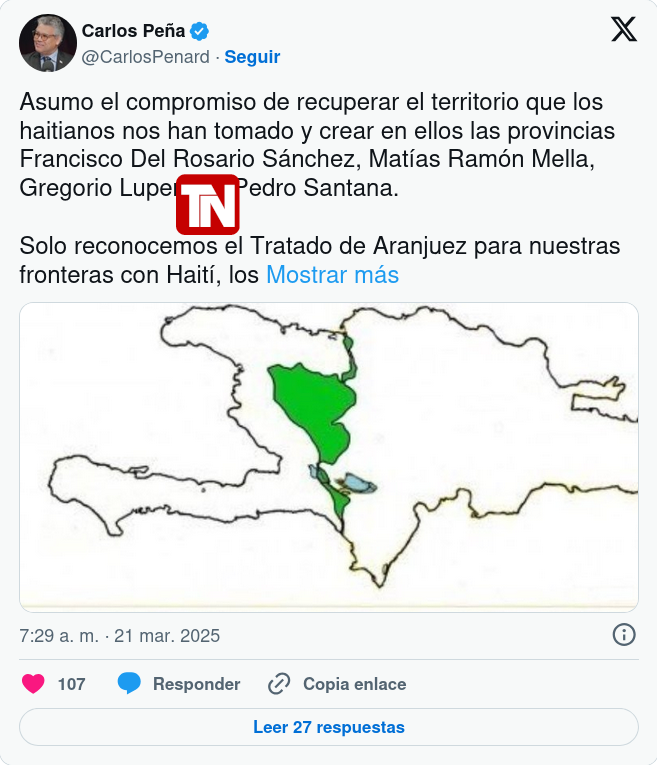Follow Carlos Peña with the Seguir link
The width and height of the screenshot is (657, 765).
pos(252,57)
